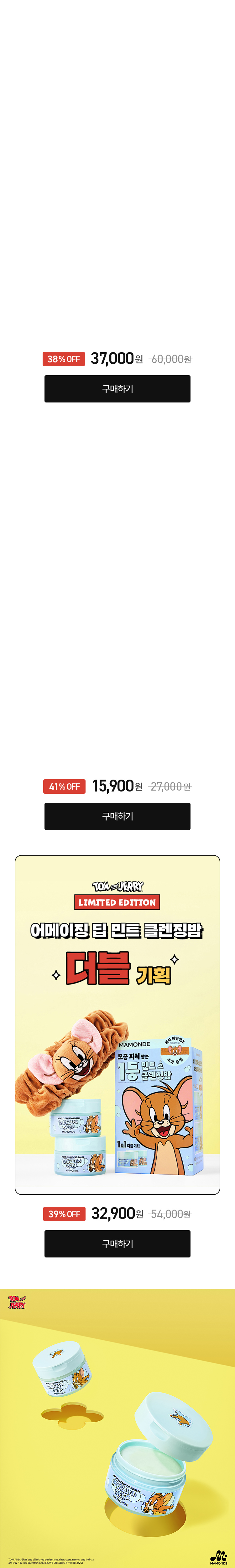Tap 구매하기 under the 32,900원 price

click(117, 1243)
